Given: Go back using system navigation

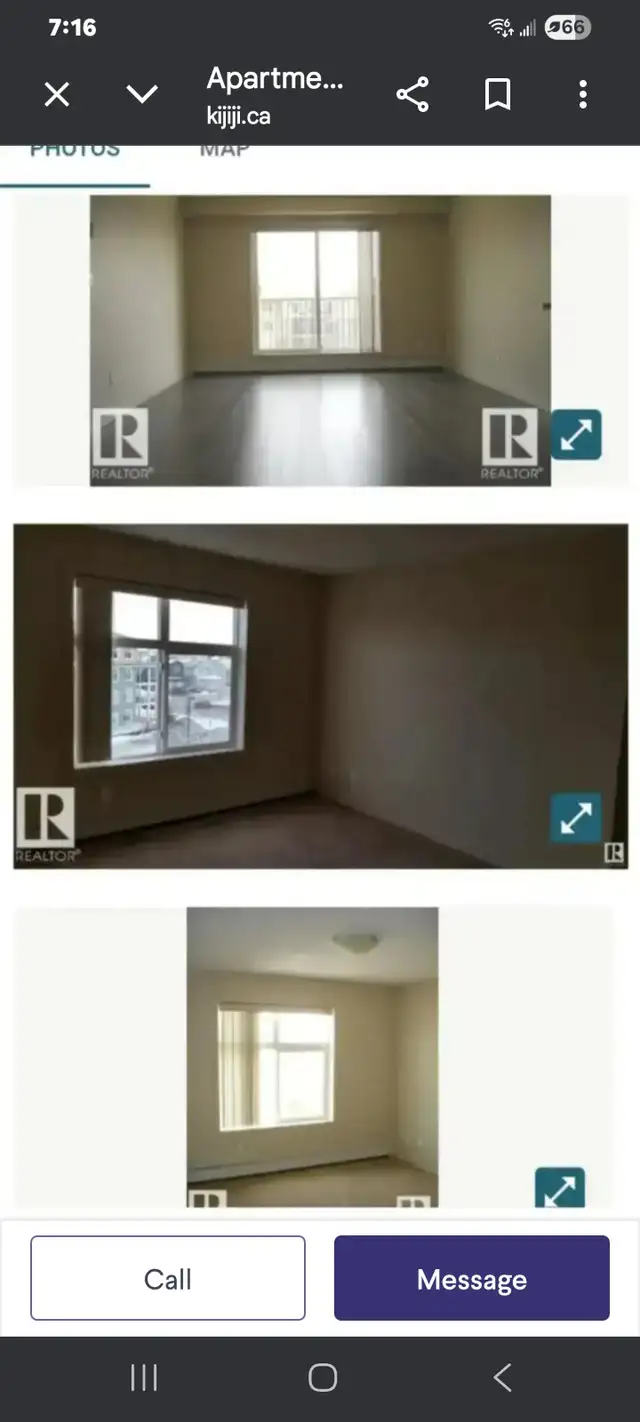Looking at the screenshot, I should (502, 1378).
